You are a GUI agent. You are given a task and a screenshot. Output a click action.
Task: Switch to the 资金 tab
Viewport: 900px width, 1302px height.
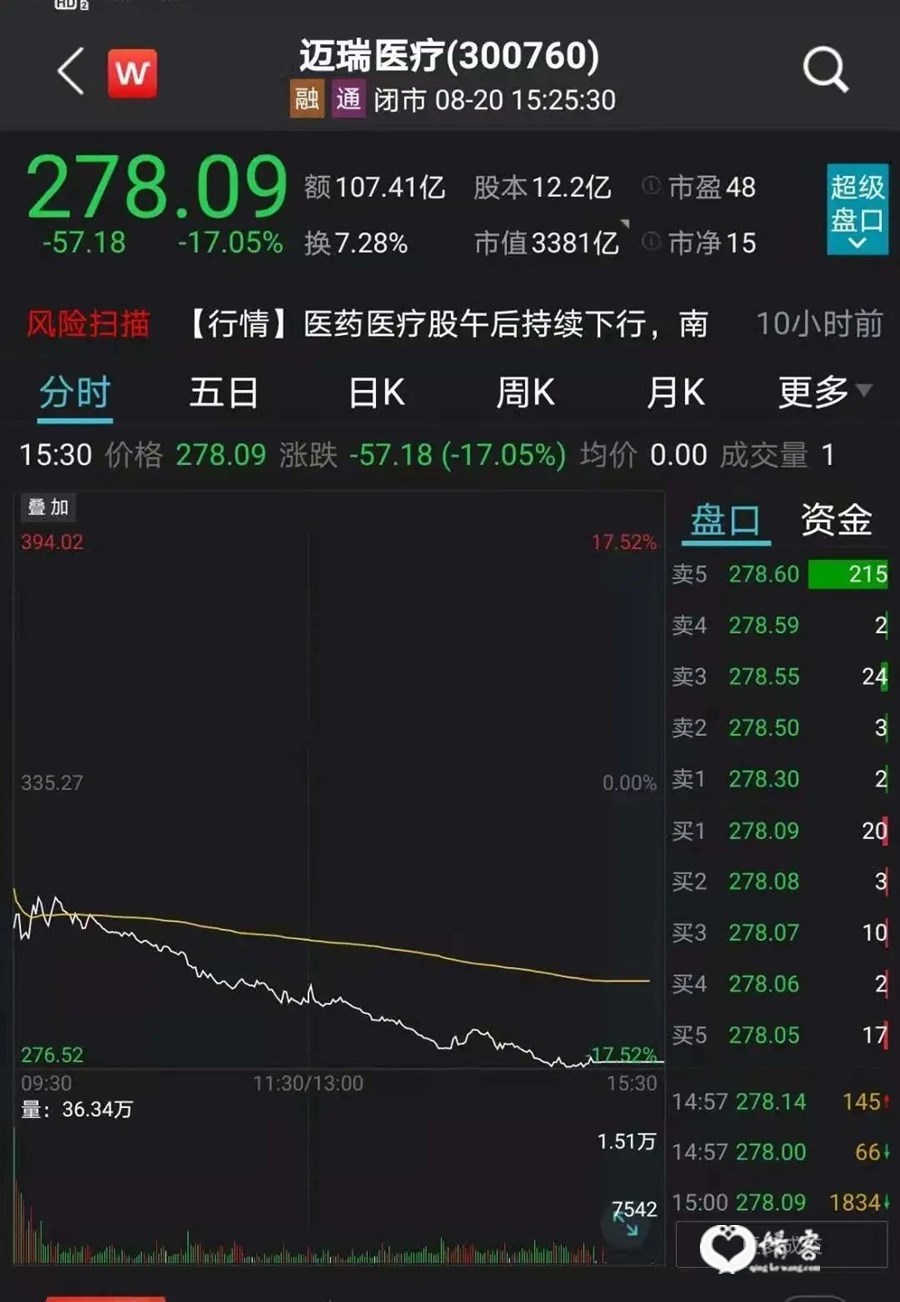click(x=836, y=520)
